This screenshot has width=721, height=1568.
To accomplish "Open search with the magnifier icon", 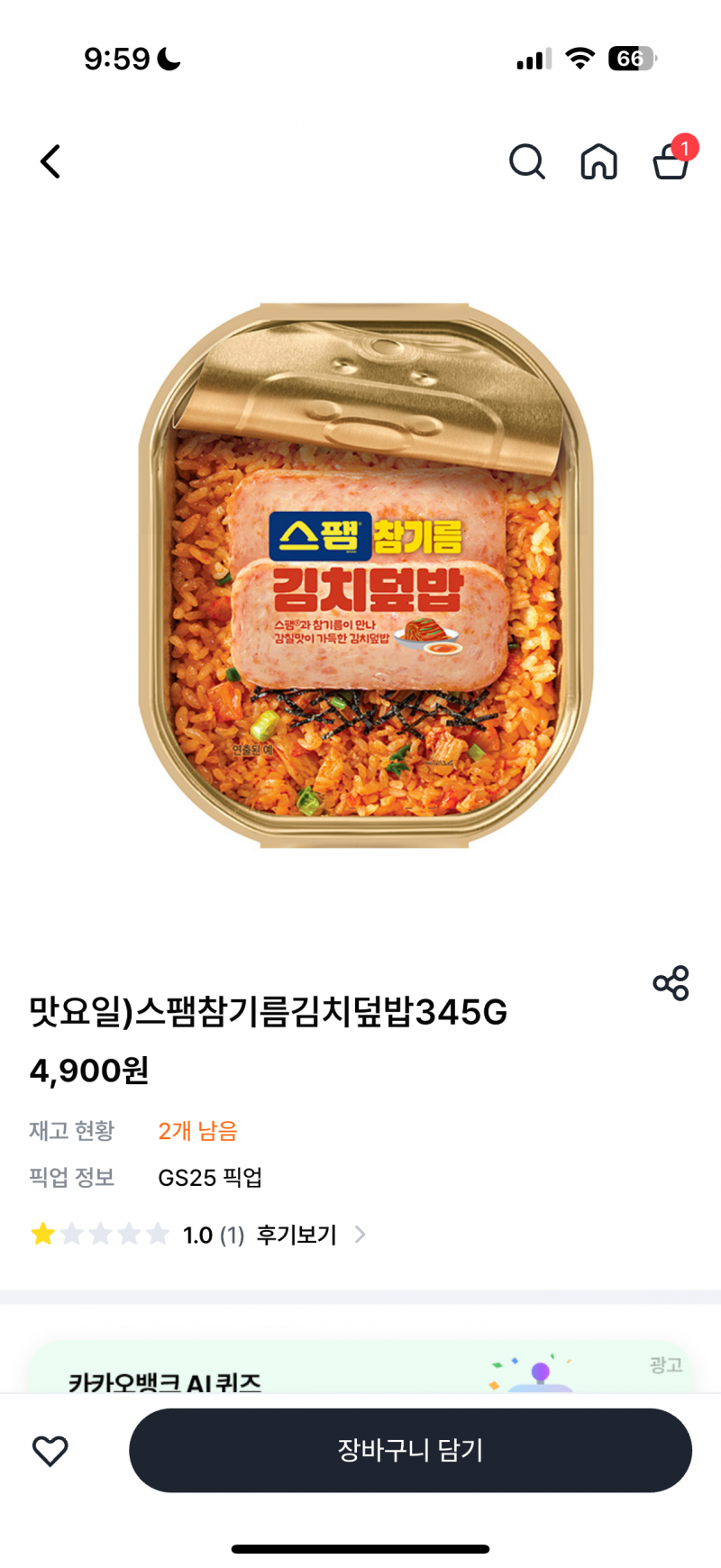I will (527, 162).
